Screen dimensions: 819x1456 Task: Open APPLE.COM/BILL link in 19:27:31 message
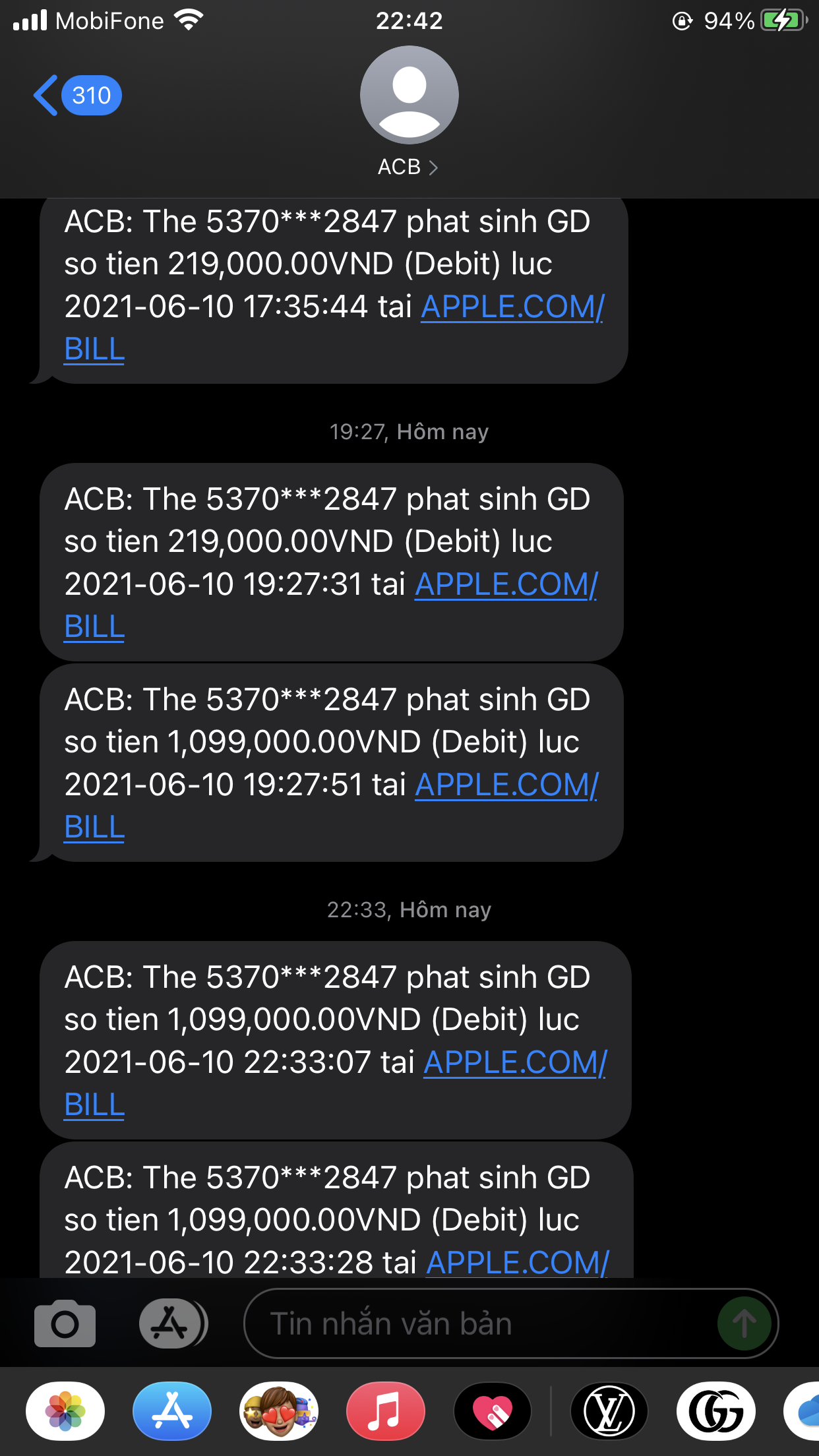[x=505, y=585]
